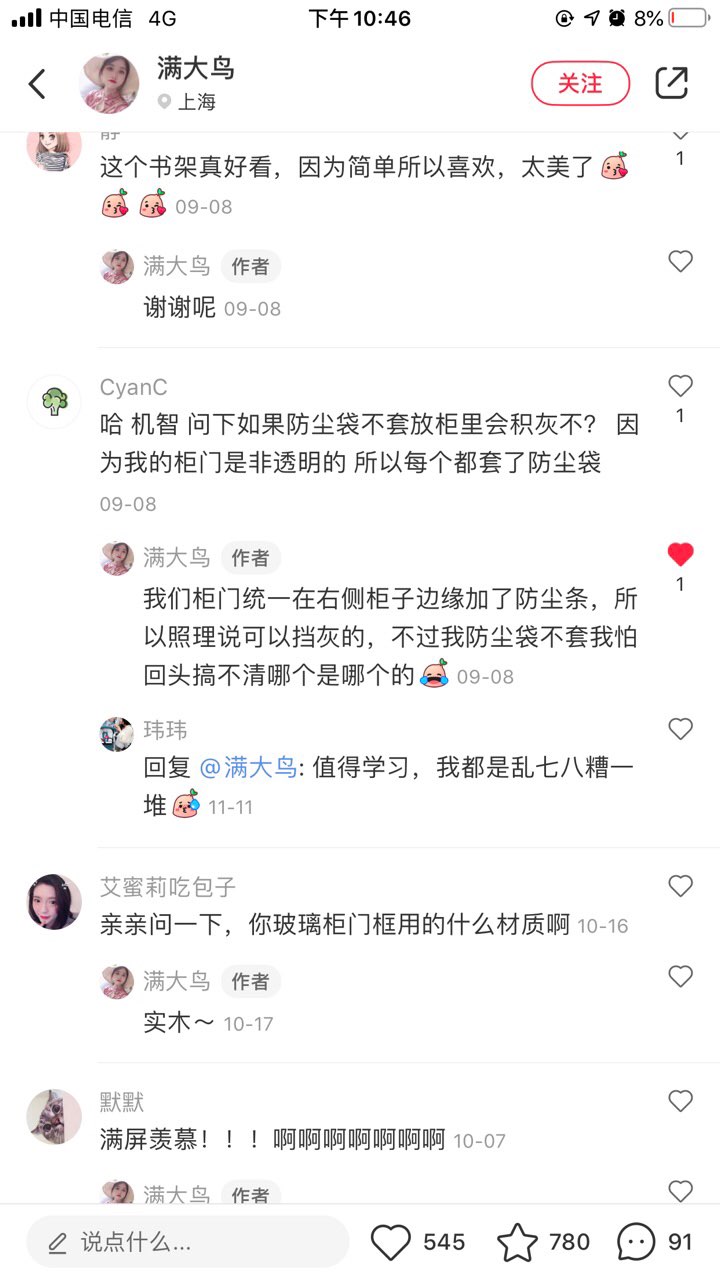Image resolution: width=720 pixels, height=1280 pixels.
Task: Like 艾蜜莉吃包子's comment
Action: 680,886
